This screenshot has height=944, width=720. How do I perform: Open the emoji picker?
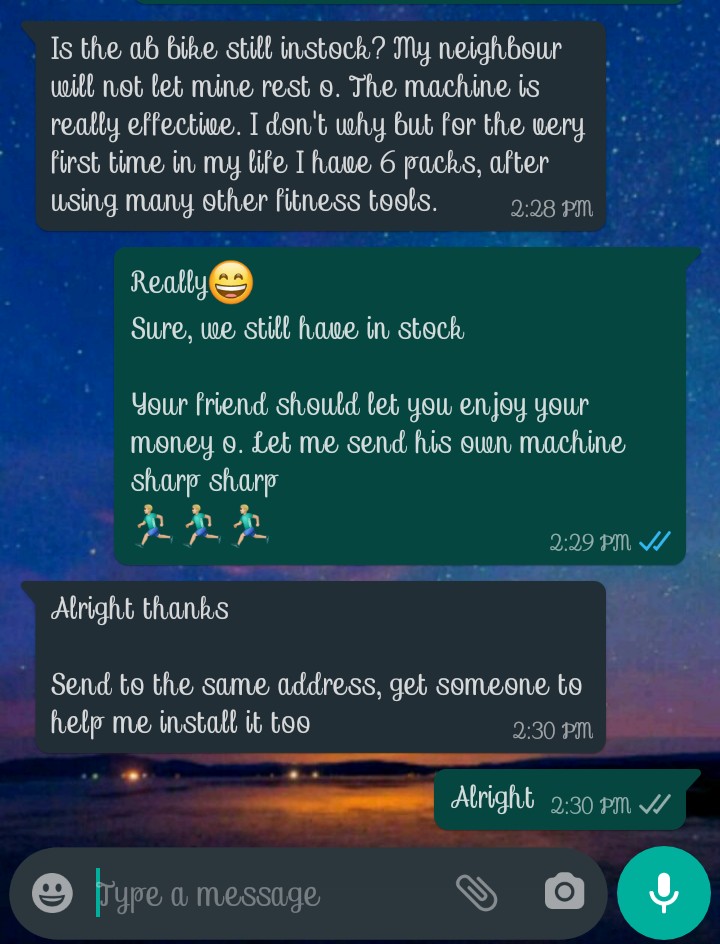point(52,893)
